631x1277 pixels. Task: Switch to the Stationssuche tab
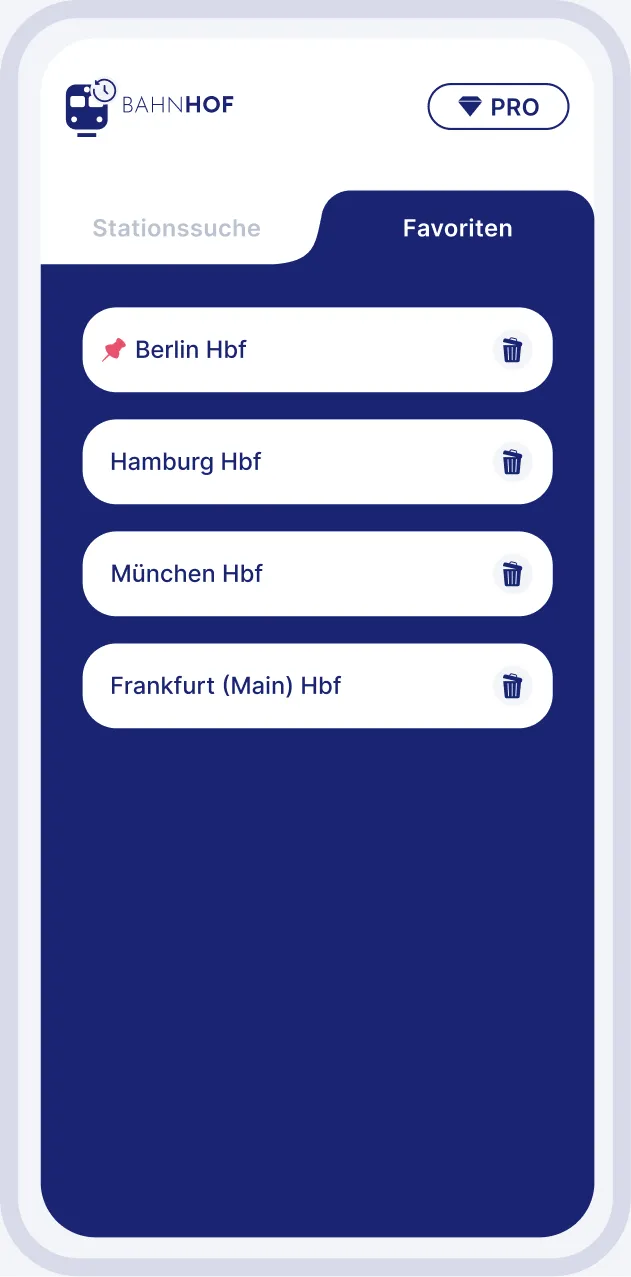point(176,228)
